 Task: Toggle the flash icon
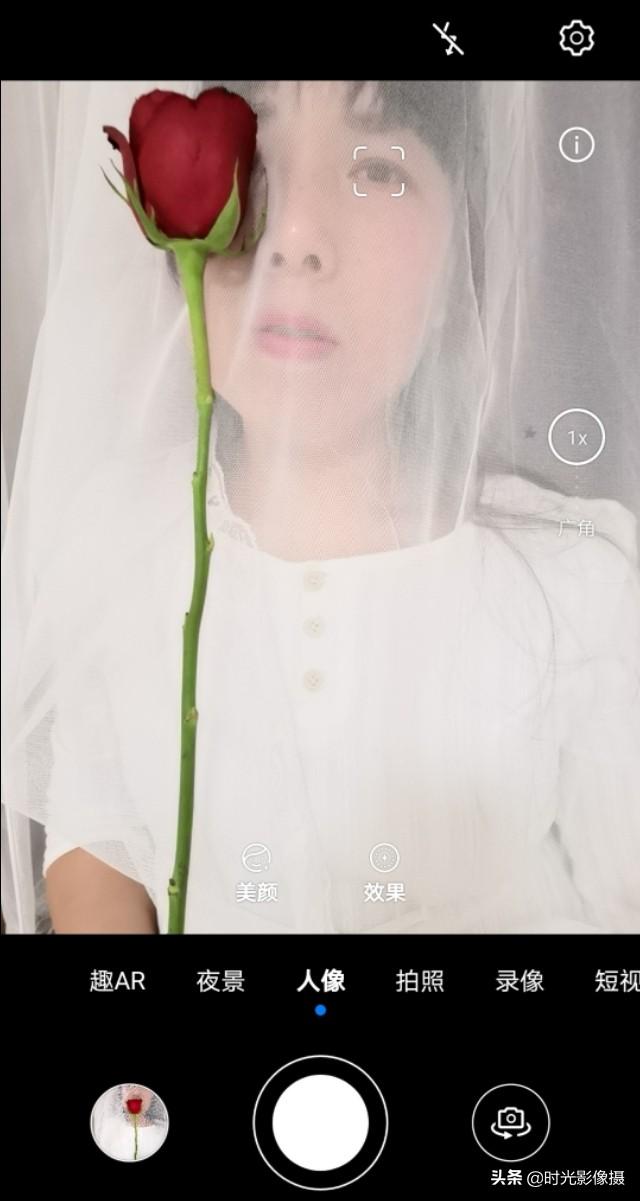pos(448,38)
